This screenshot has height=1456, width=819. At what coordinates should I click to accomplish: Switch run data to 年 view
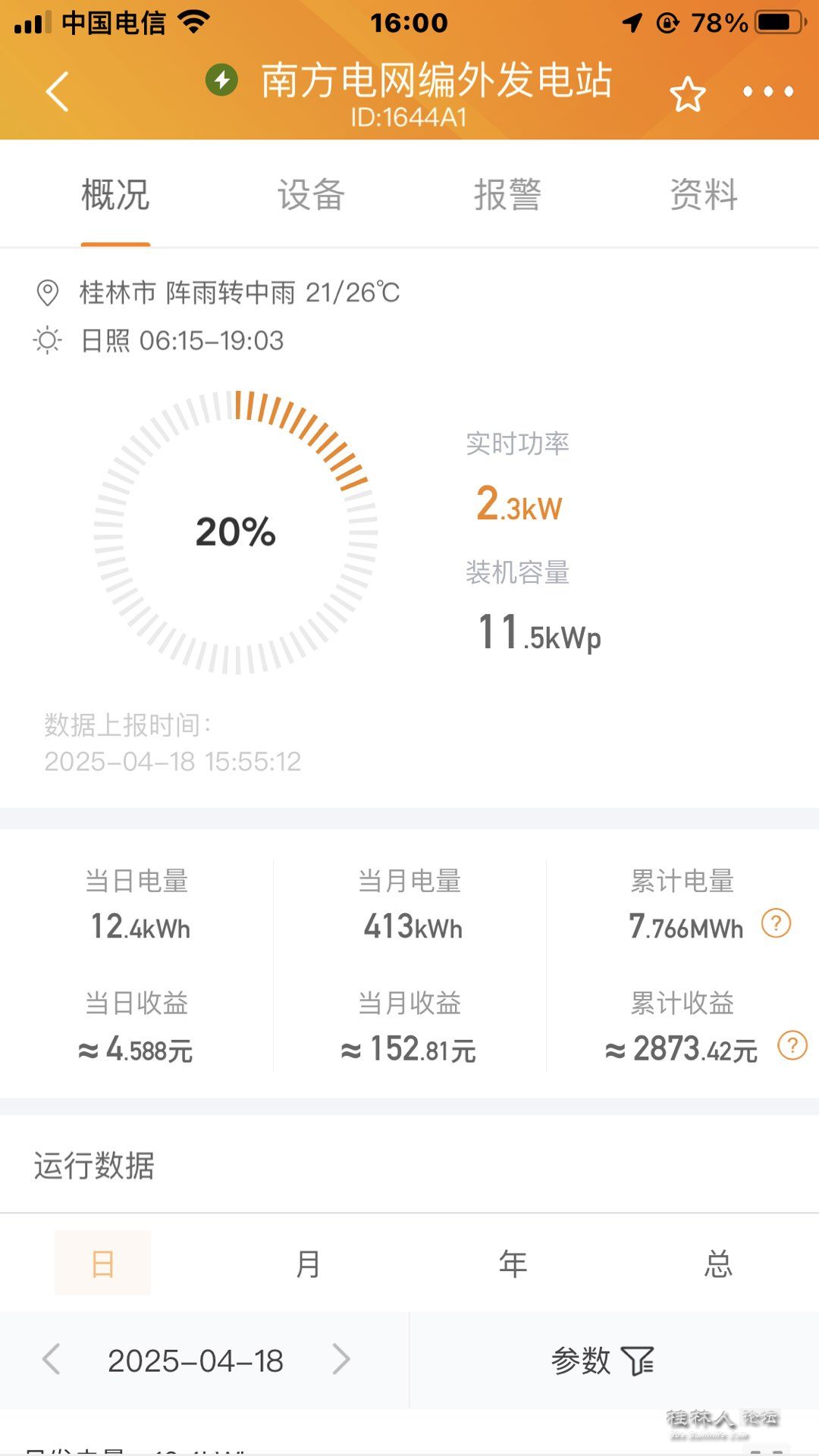tap(513, 1263)
